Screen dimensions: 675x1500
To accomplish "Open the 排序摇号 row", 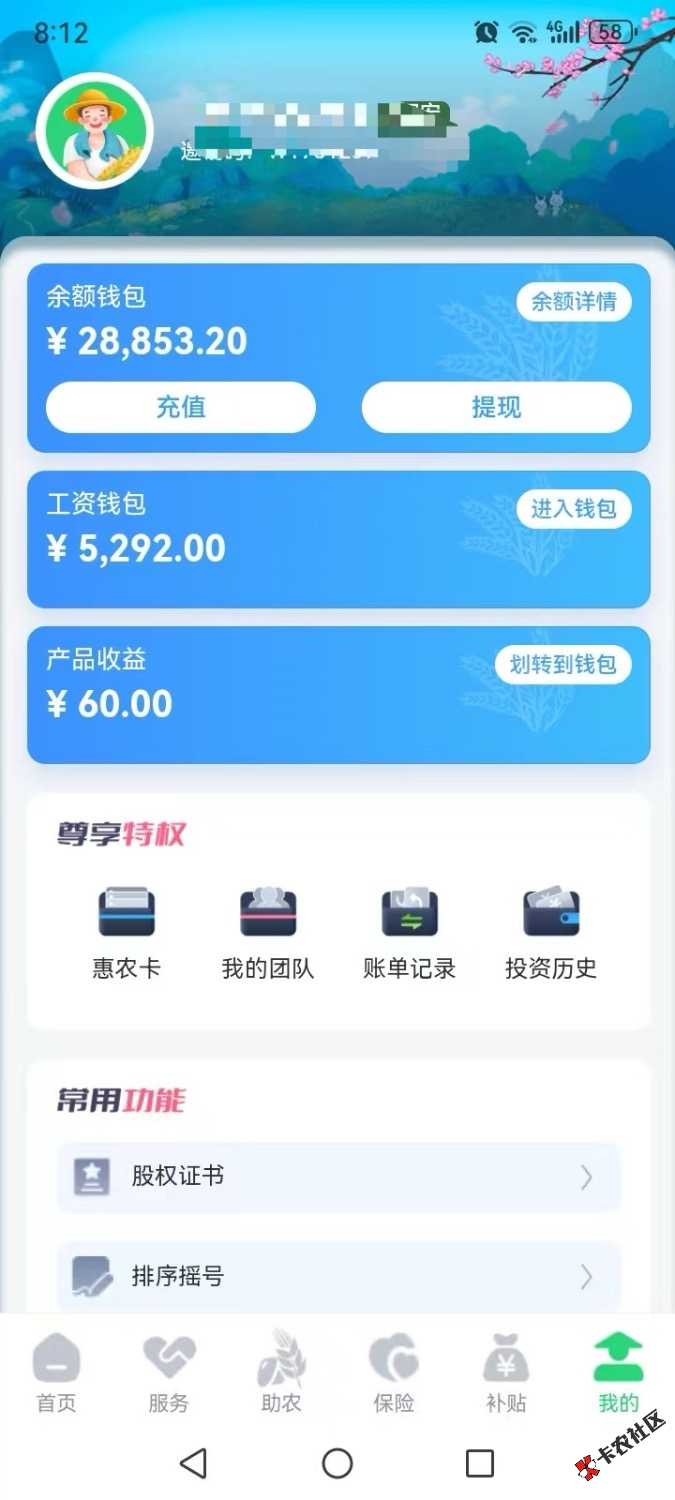I will (x=338, y=1277).
